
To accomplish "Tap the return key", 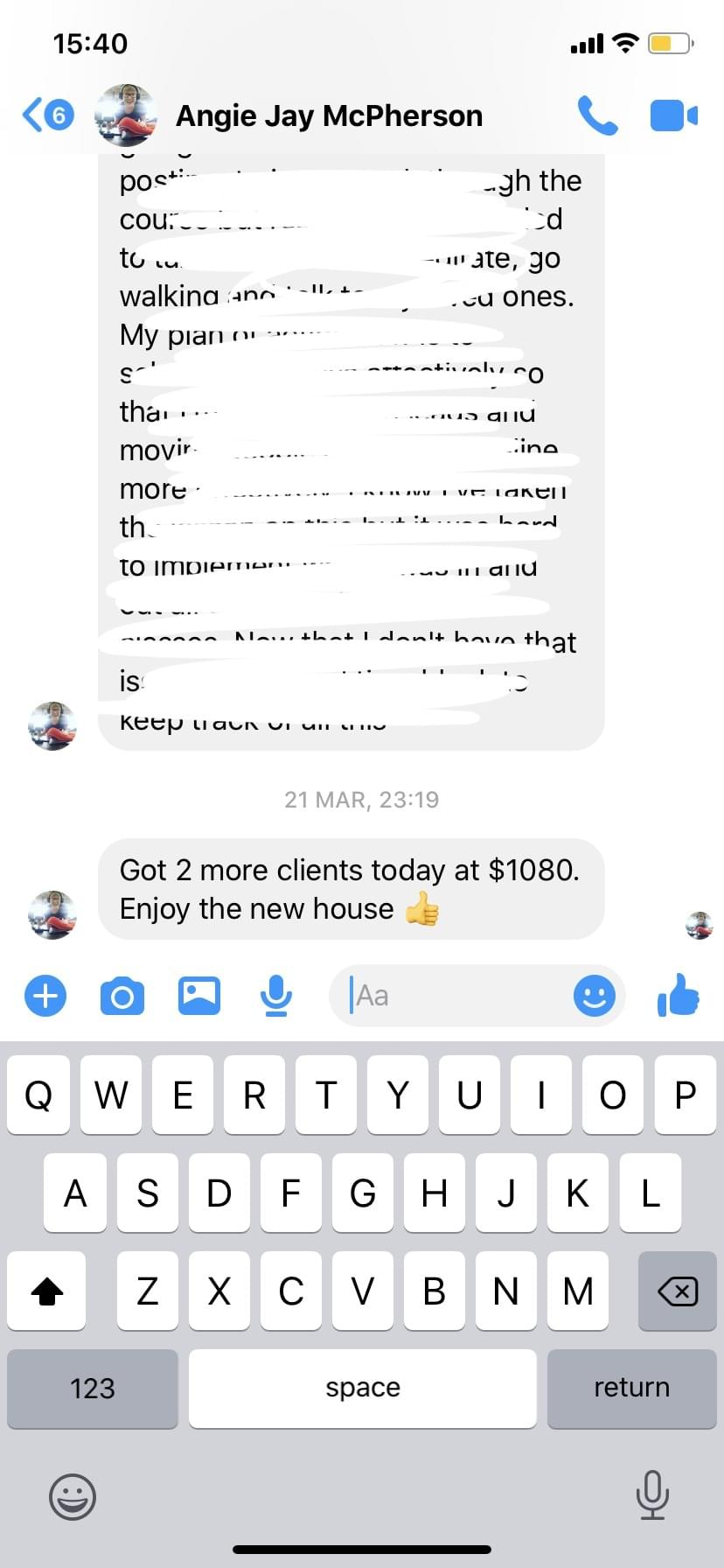I will click(x=631, y=1388).
